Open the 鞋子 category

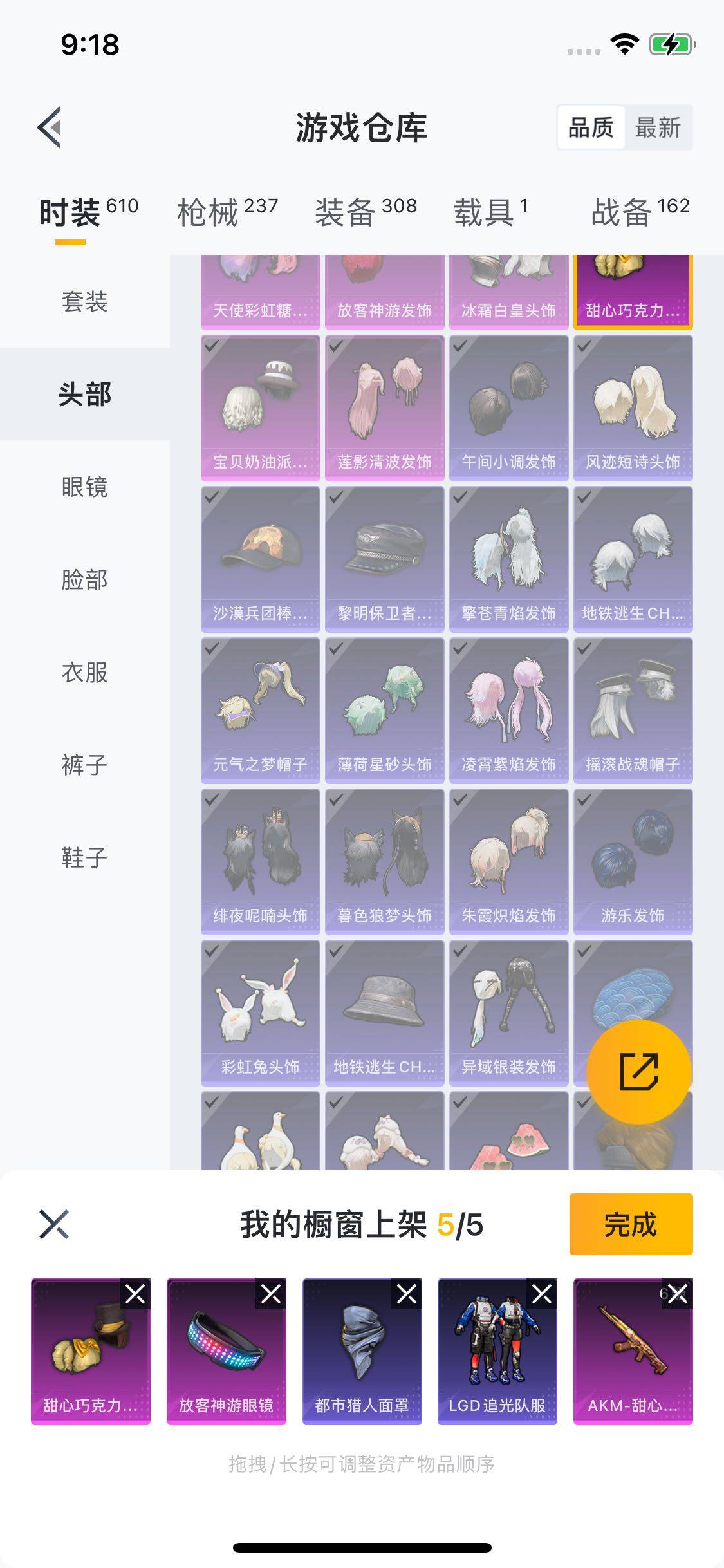pos(84,857)
